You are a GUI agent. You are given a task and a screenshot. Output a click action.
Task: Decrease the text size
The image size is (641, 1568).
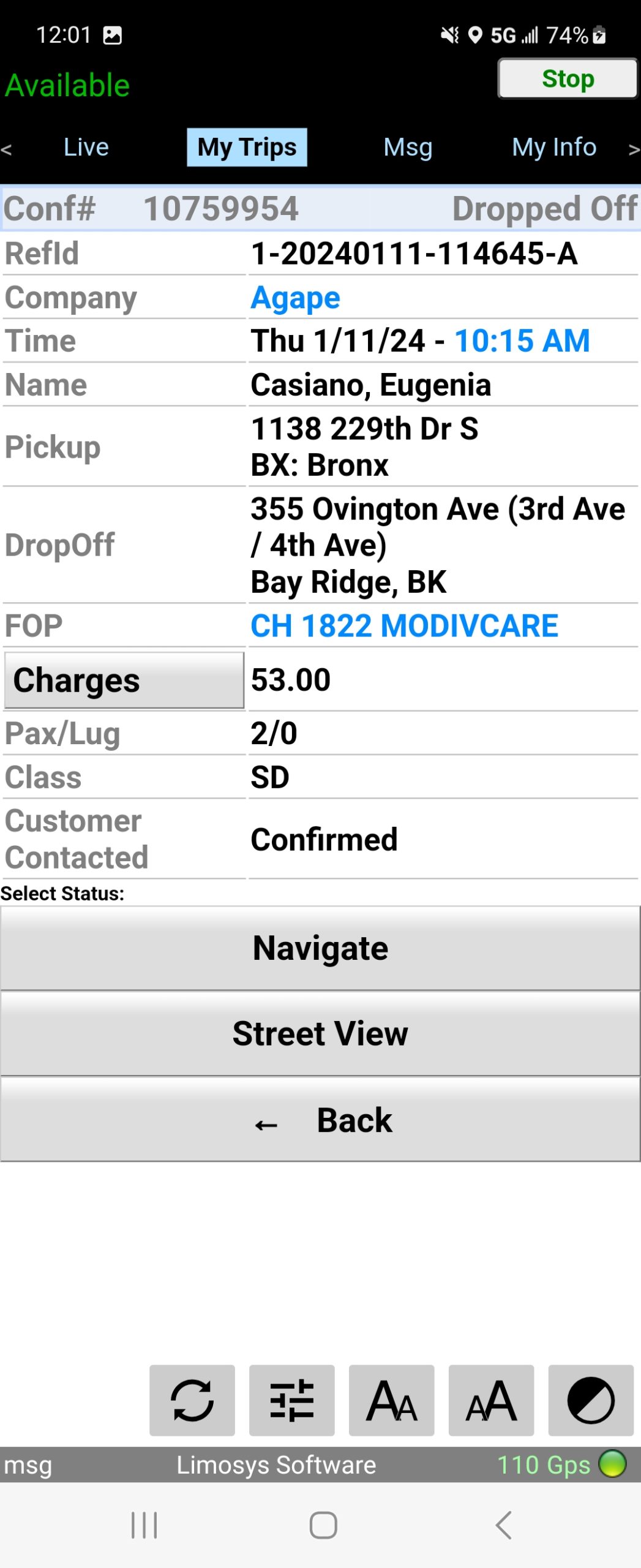pos(392,1400)
